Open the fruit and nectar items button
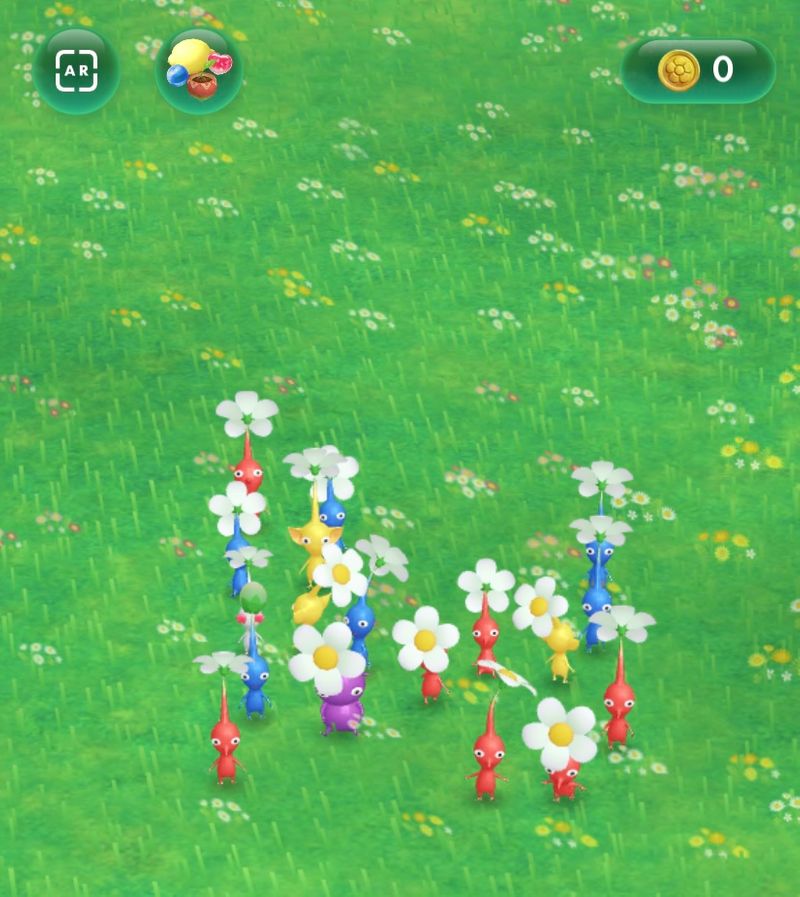The height and width of the screenshot is (897, 800). 199,70
